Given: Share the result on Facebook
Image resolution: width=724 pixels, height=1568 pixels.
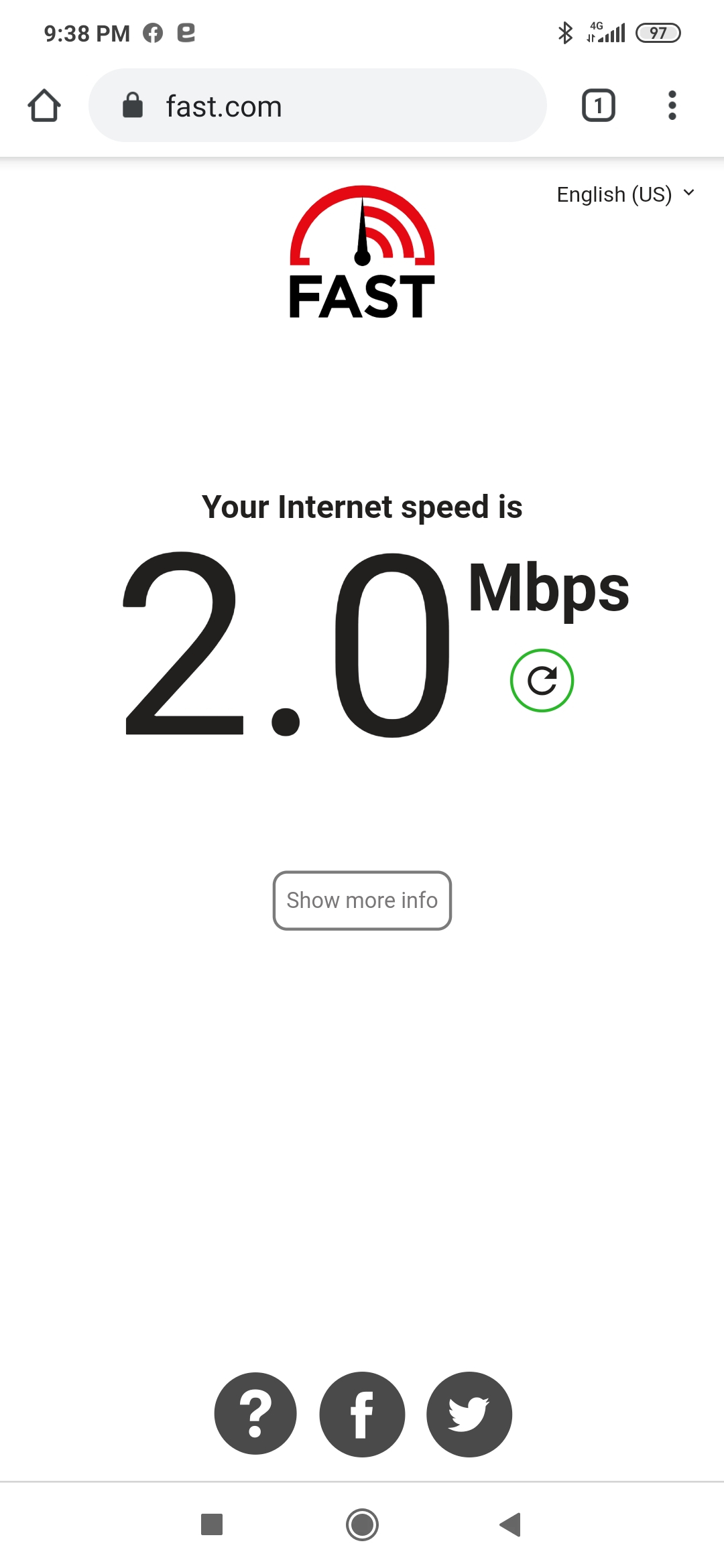Looking at the screenshot, I should coord(362,1414).
